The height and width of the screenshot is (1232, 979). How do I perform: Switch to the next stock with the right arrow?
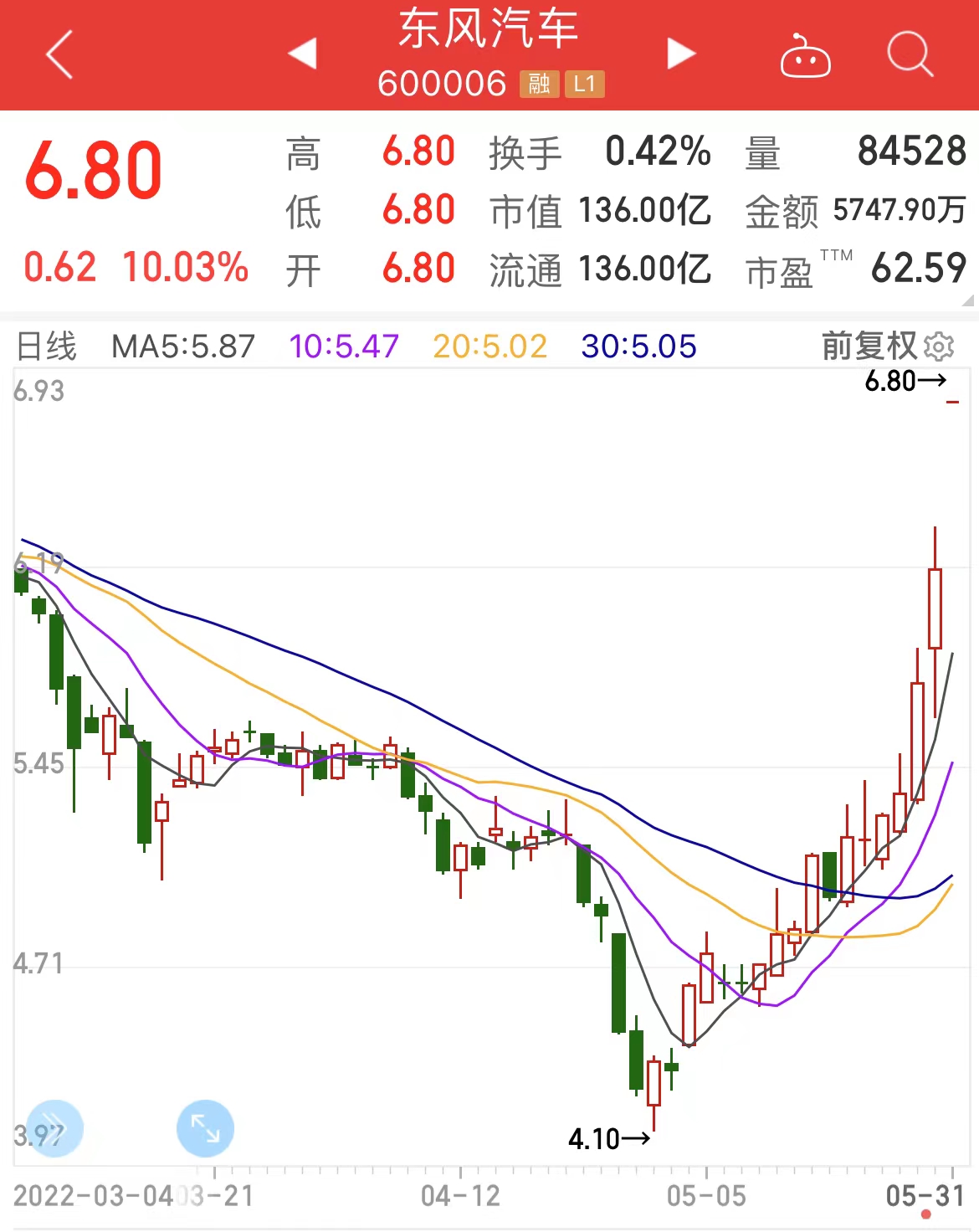tap(680, 54)
